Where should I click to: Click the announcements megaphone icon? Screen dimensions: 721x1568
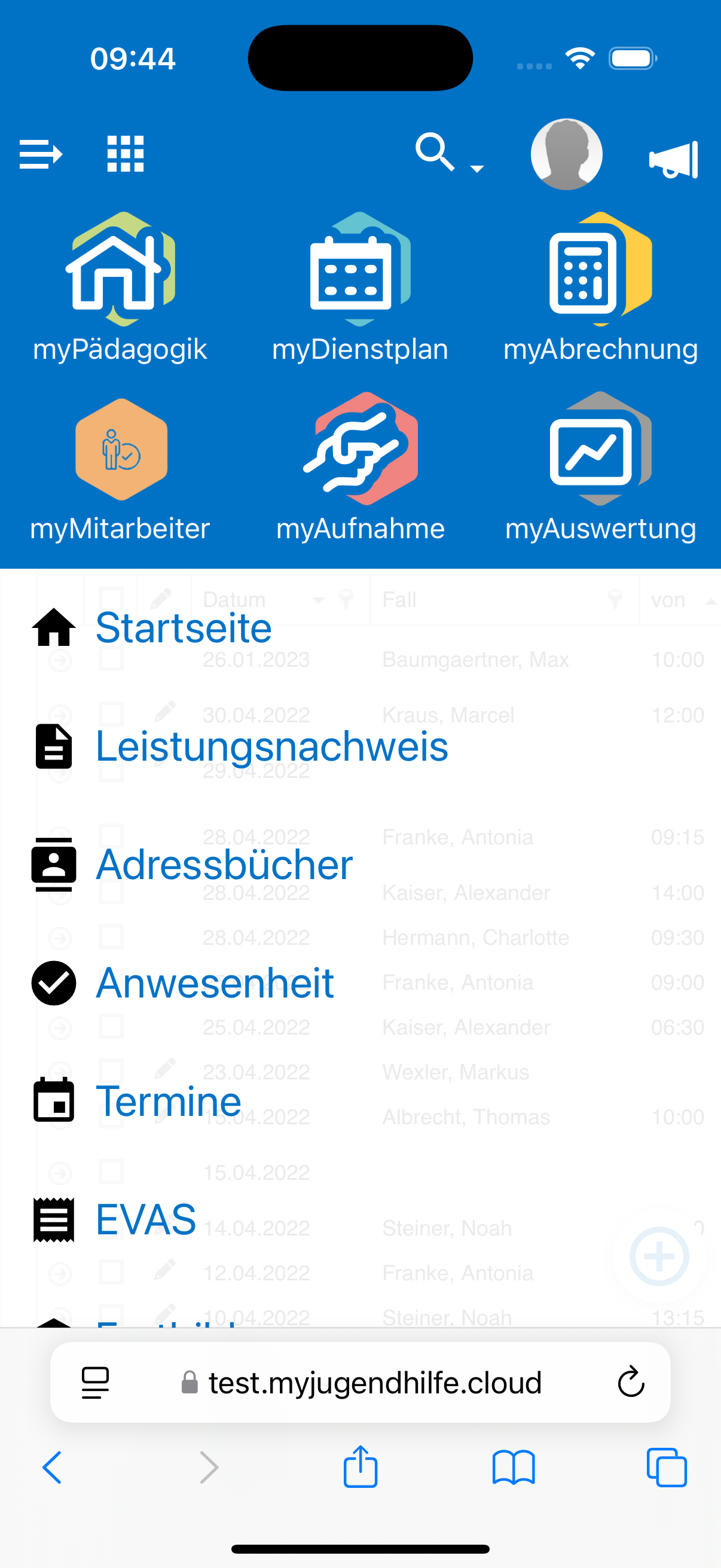click(x=674, y=157)
